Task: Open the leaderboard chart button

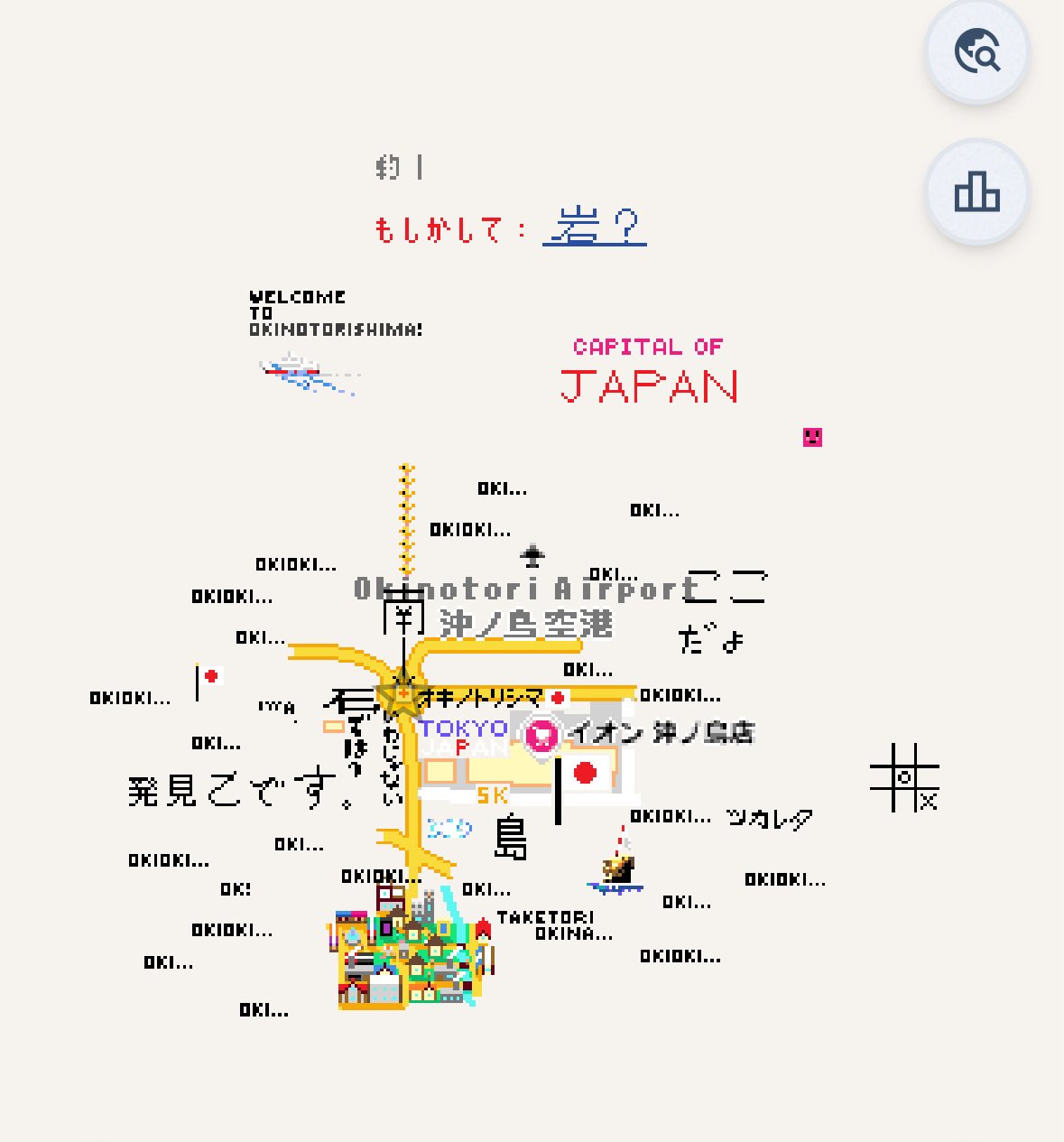Action: pyautogui.click(x=976, y=191)
